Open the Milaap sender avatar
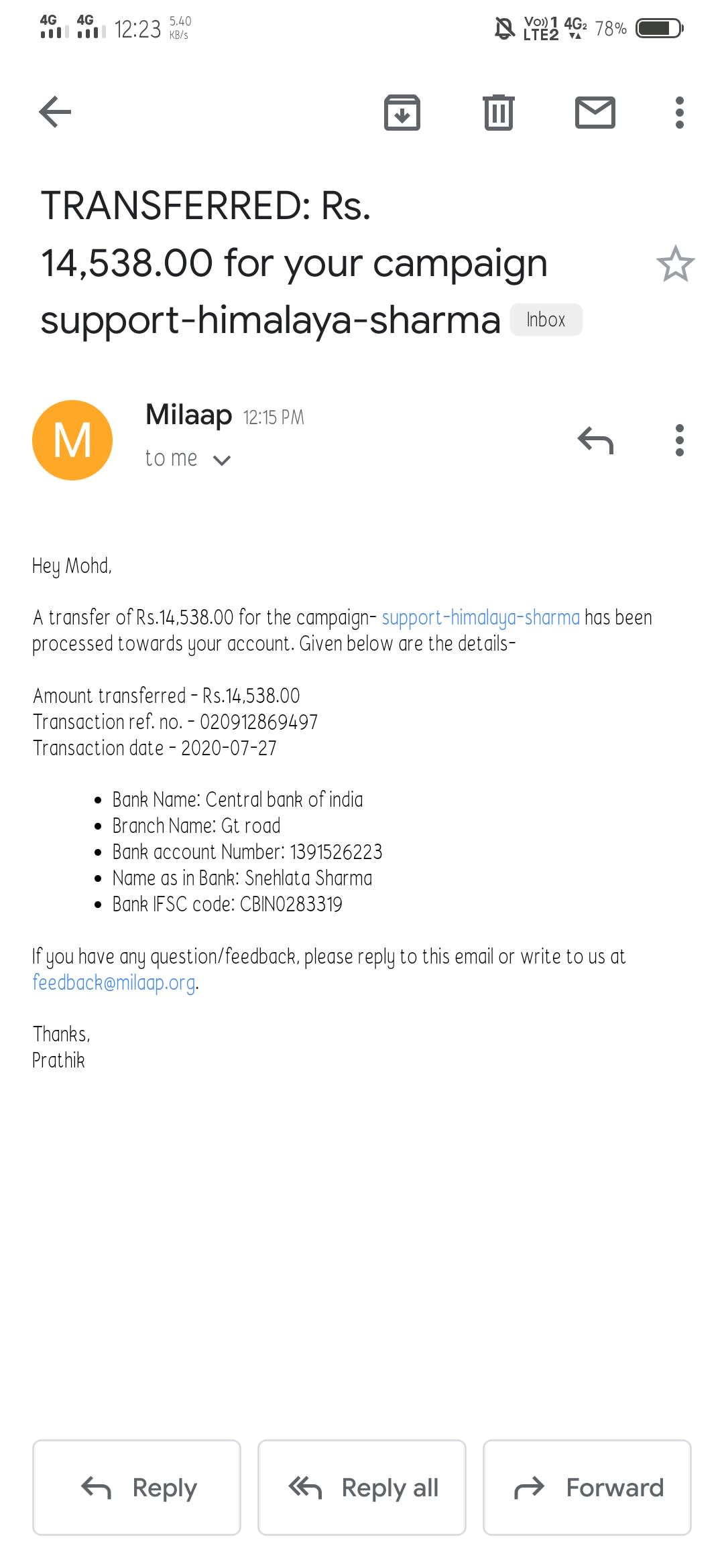This screenshot has width=724, height=1568. pos(72,440)
